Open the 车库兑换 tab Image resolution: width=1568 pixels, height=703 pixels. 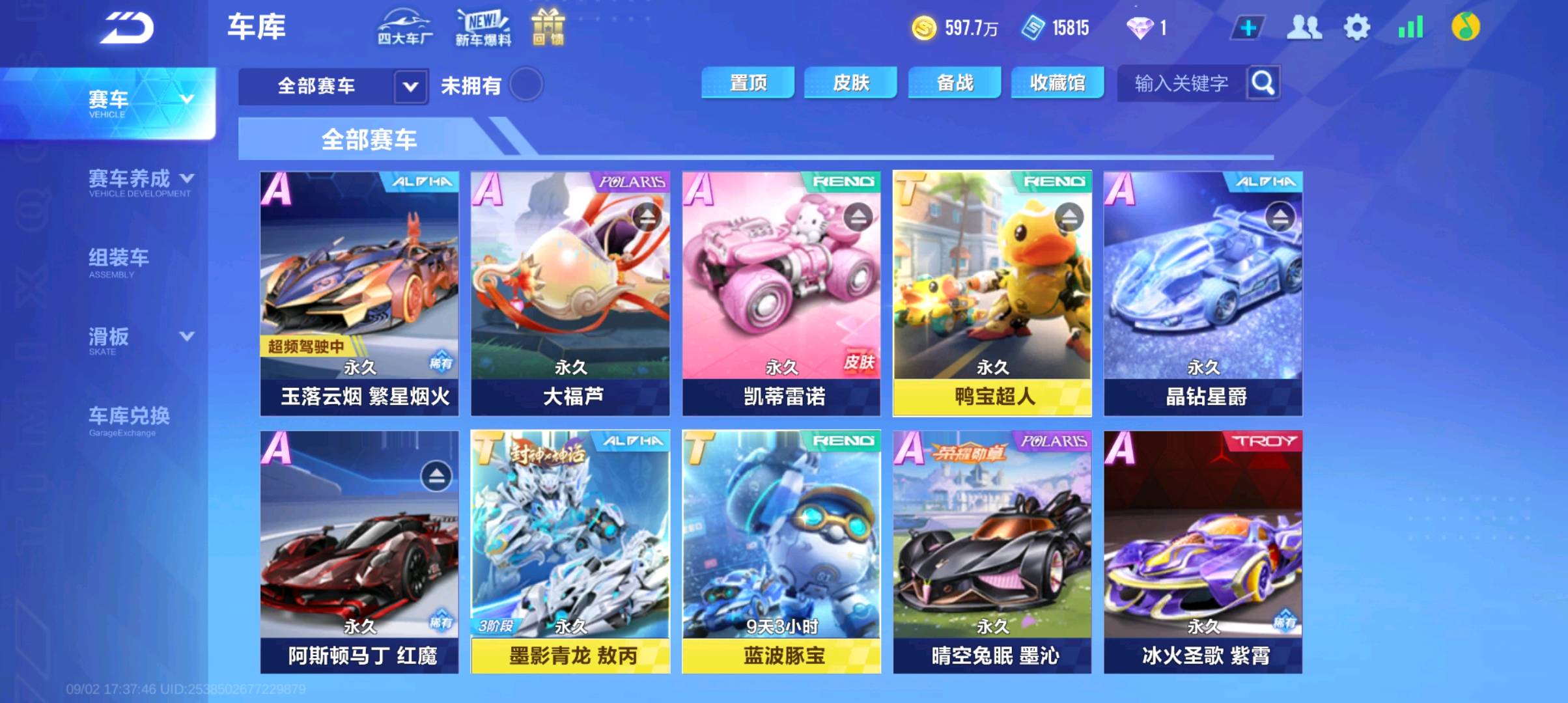129,420
